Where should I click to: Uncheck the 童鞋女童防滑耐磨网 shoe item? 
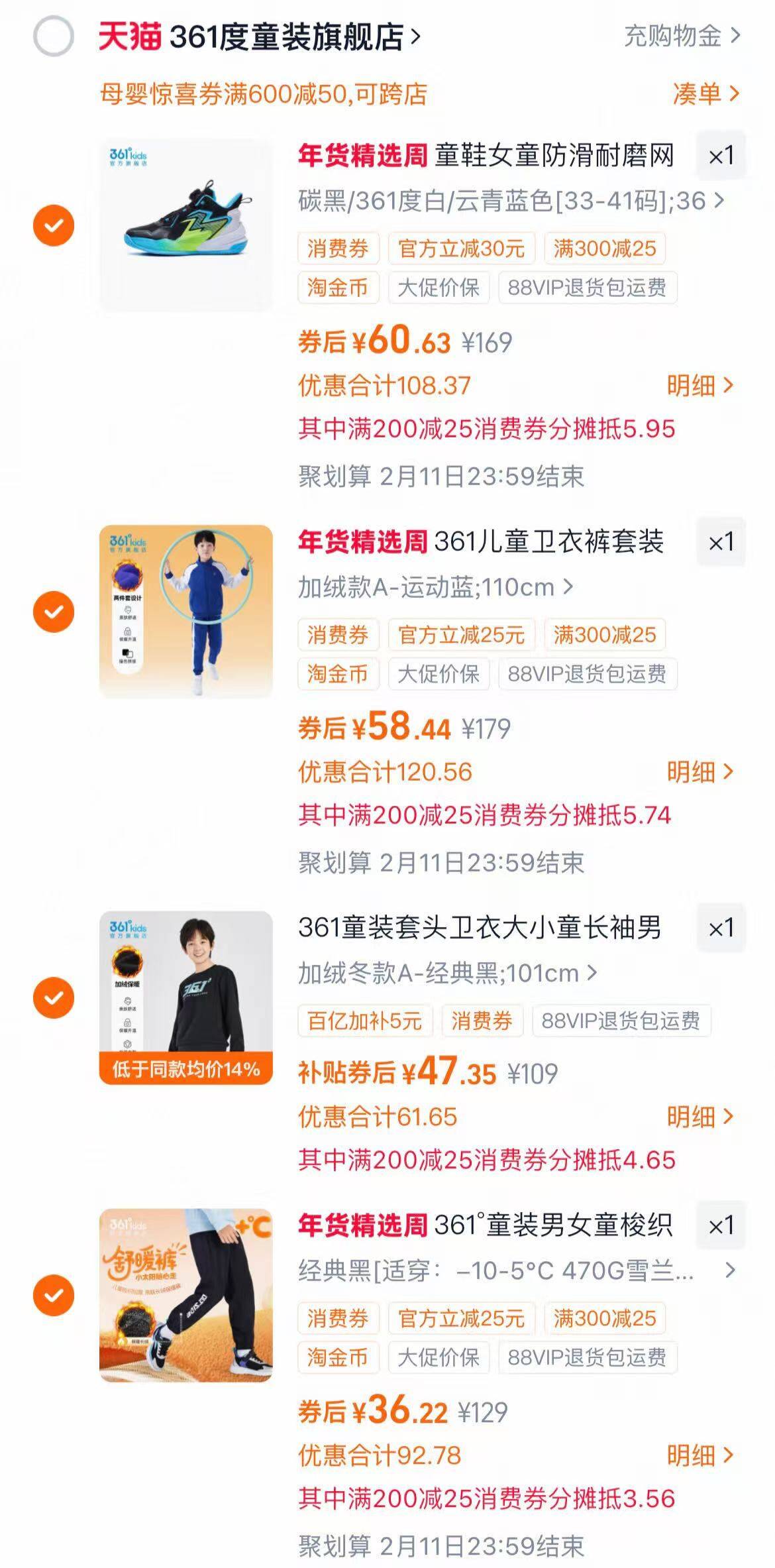tap(54, 225)
